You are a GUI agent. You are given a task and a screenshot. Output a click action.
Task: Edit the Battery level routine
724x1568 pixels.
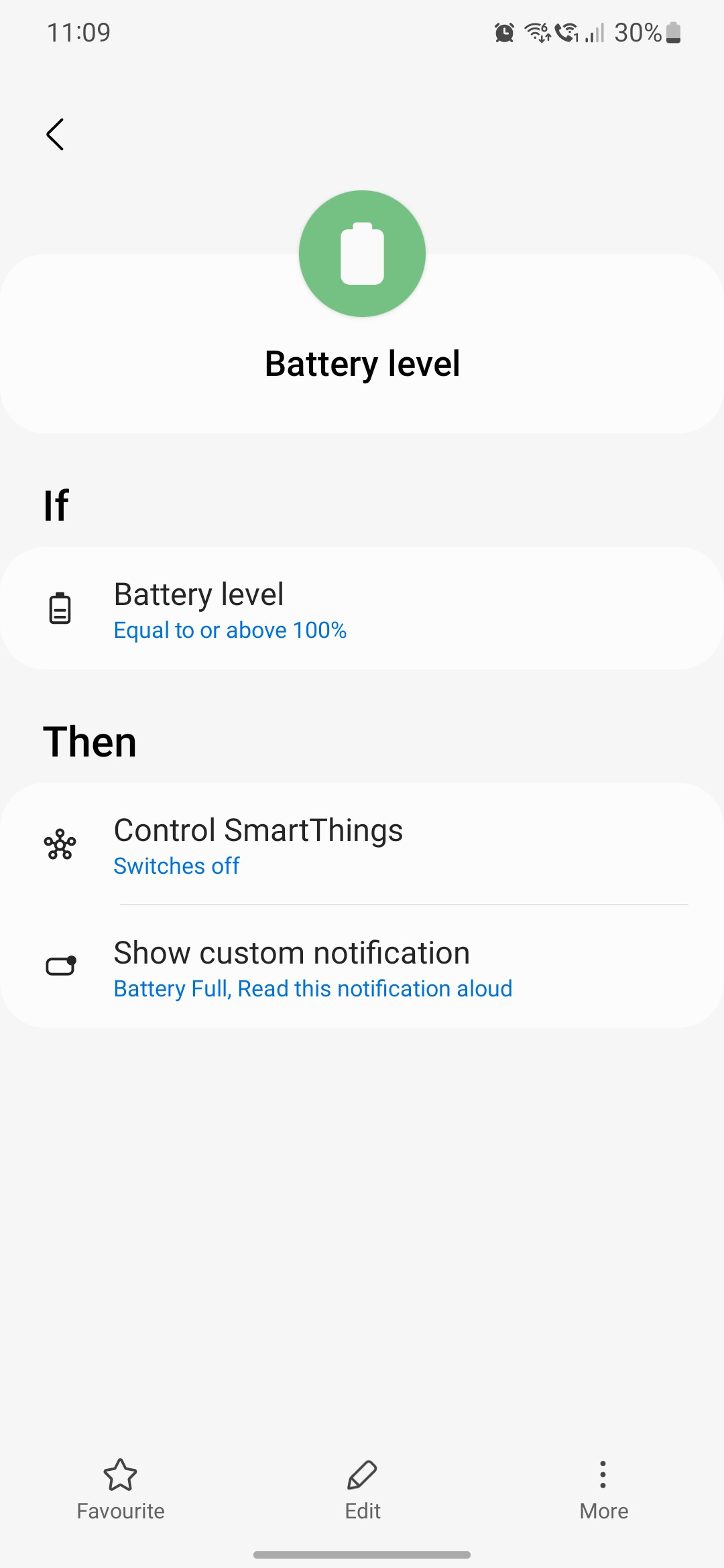[x=362, y=1490]
